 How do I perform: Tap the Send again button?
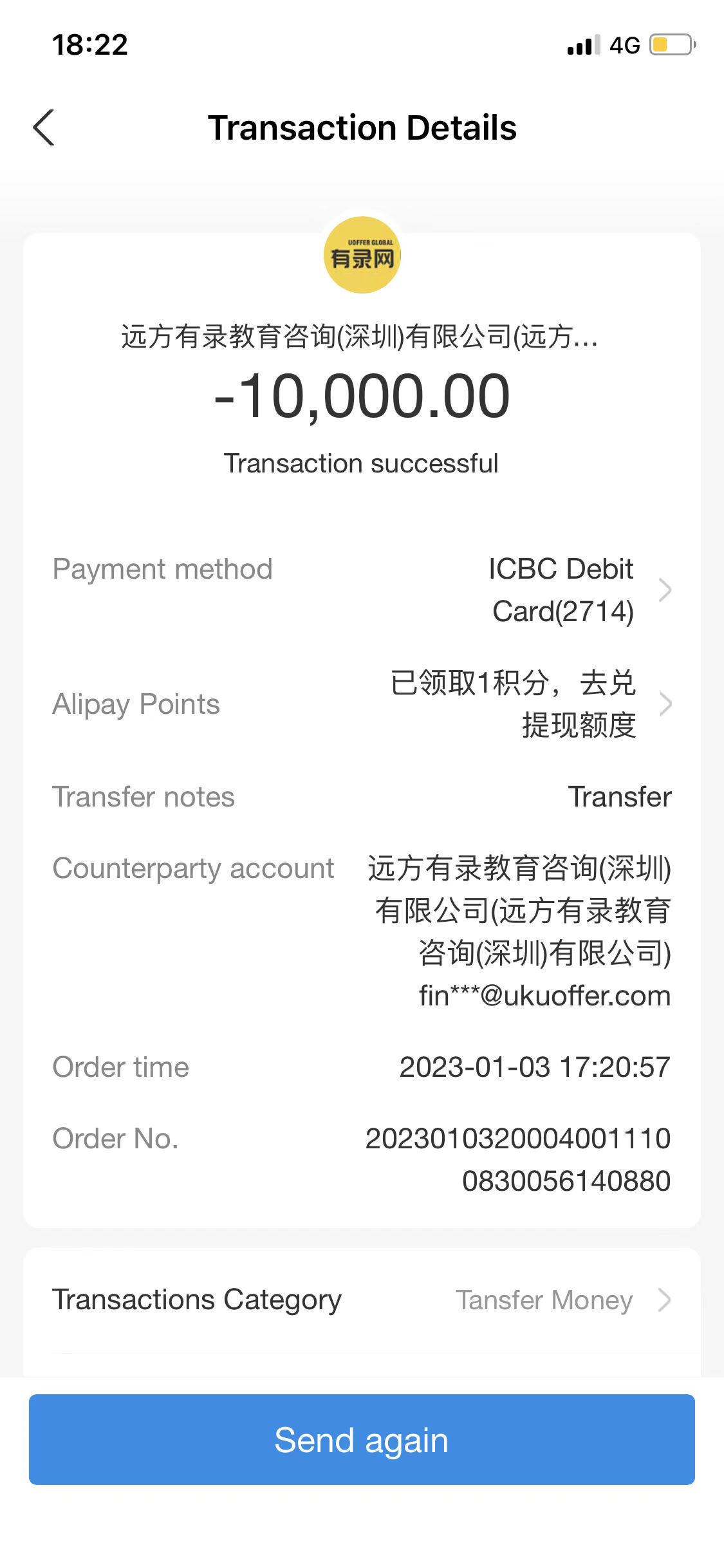362,1439
